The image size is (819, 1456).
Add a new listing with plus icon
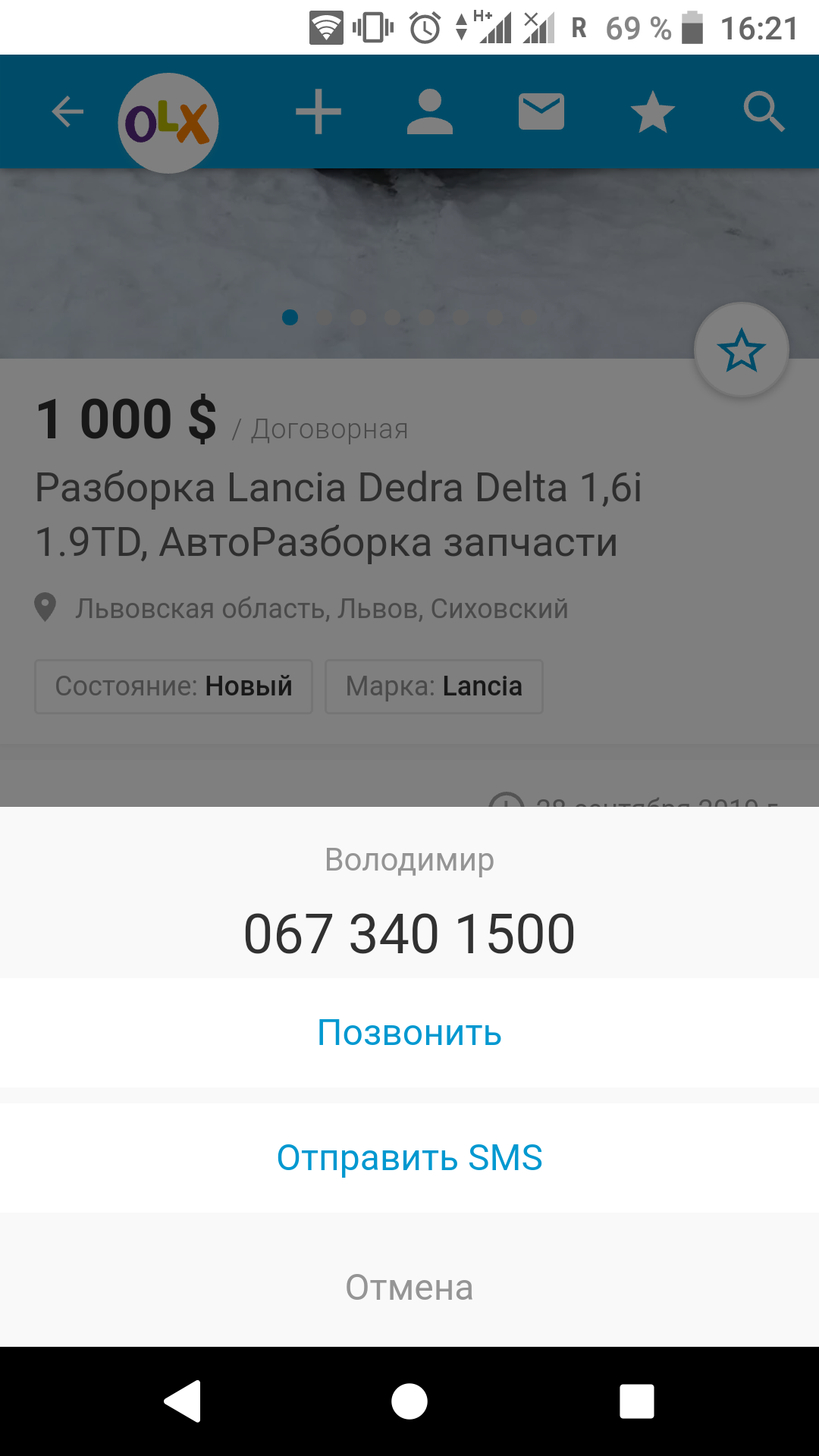click(x=318, y=112)
